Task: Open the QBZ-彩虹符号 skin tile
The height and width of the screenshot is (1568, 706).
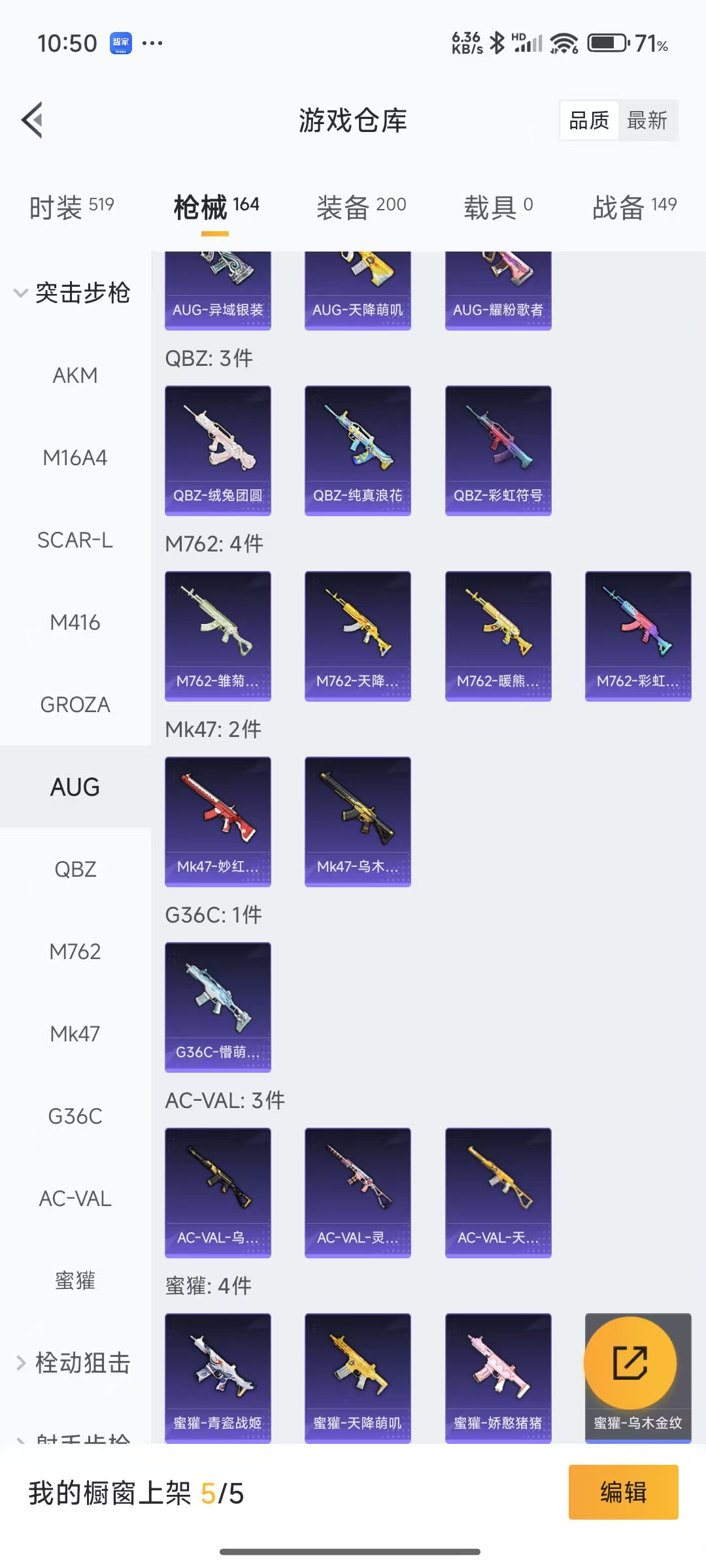Action: point(498,450)
